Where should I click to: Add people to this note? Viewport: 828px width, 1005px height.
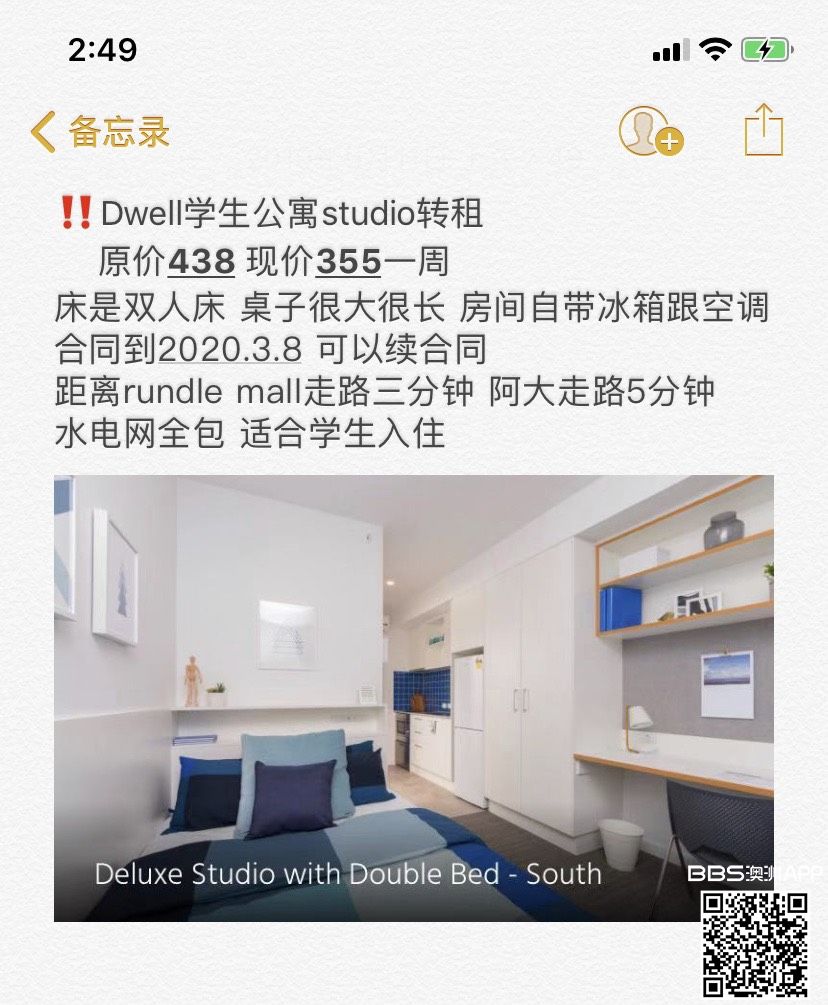point(650,131)
